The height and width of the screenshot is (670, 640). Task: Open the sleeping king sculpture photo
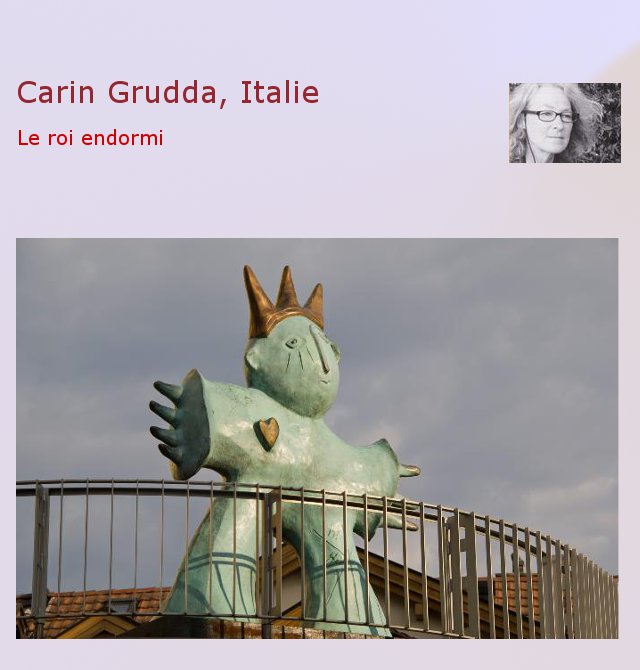pos(317,437)
